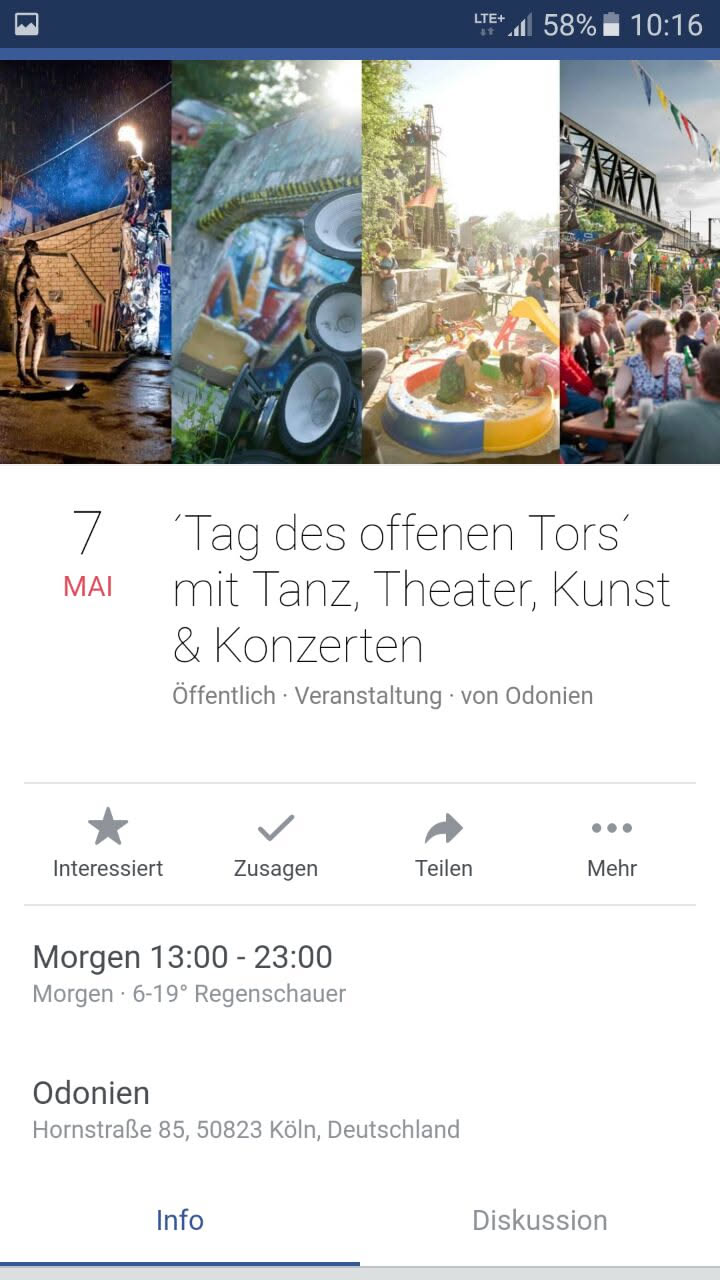Switch to the Diskussion tab
The height and width of the screenshot is (1280, 720).
click(x=540, y=1220)
